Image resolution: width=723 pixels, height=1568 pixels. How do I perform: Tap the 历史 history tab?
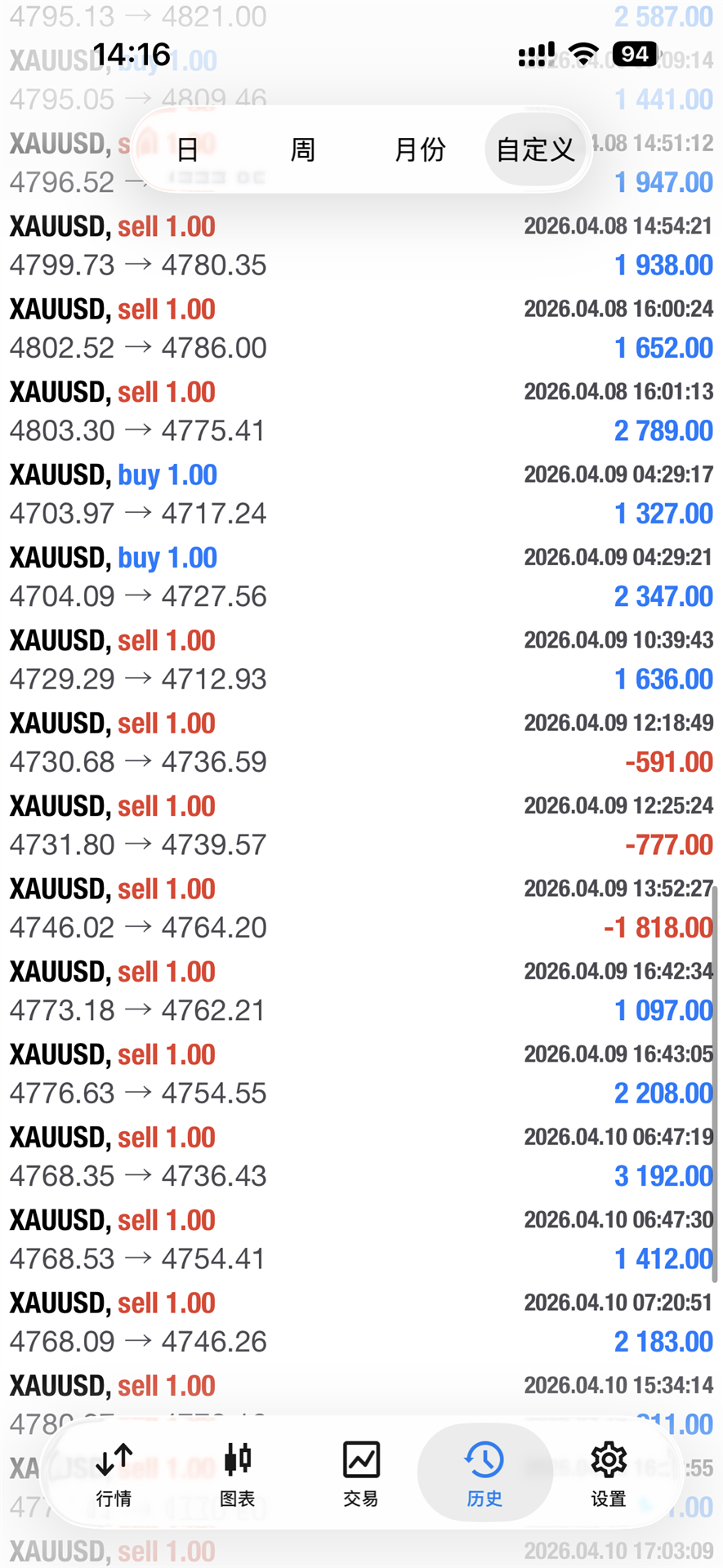tap(484, 1476)
